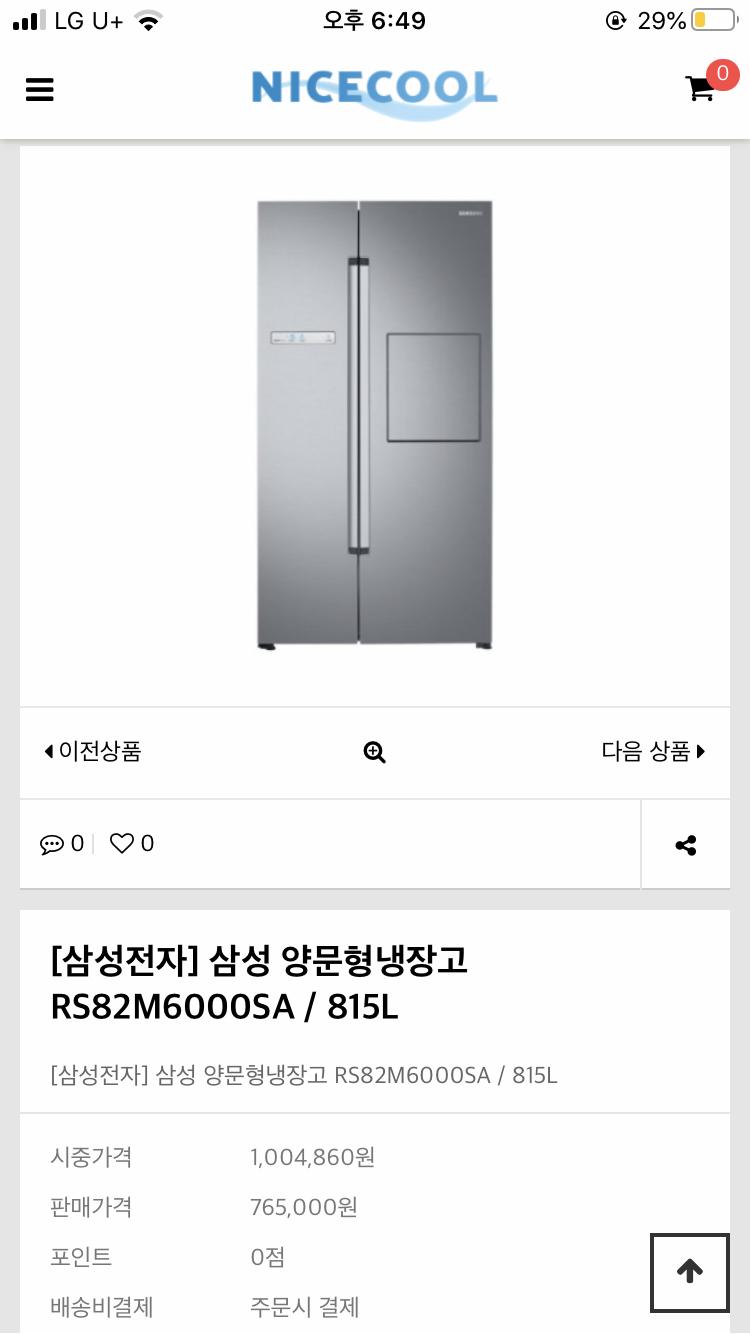Open the shopping cart
The image size is (750, 1334).
[701, 88]
